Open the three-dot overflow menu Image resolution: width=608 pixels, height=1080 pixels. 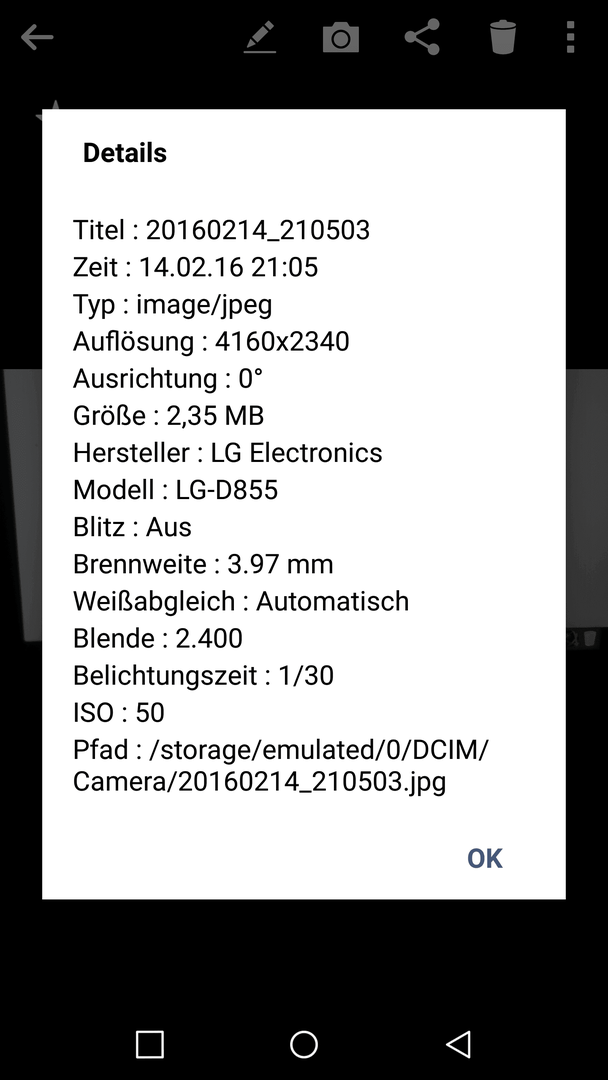point(570,37)
